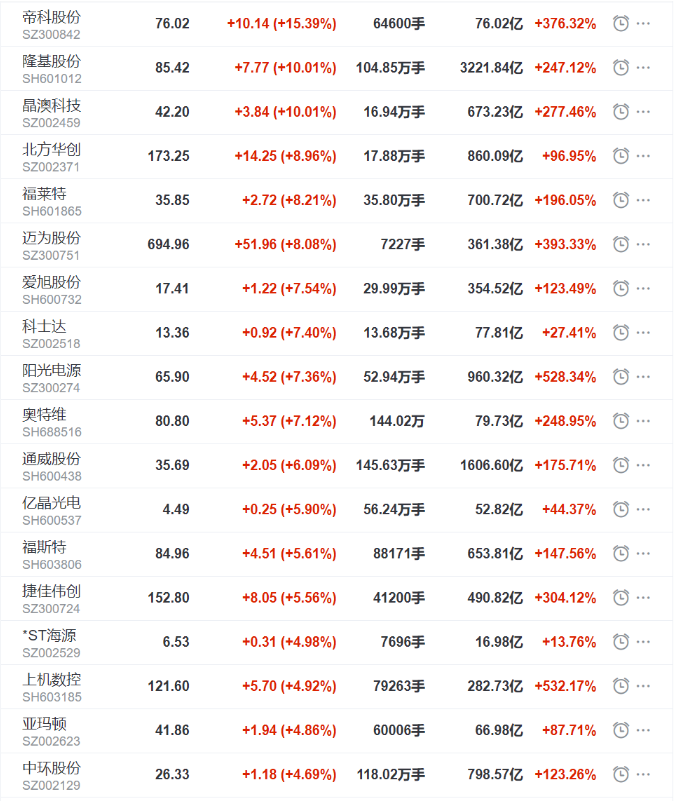Viewport: 676px width, 811px height.
Task: Add a price alert on 亿晶光电
Action: [621, 509]
